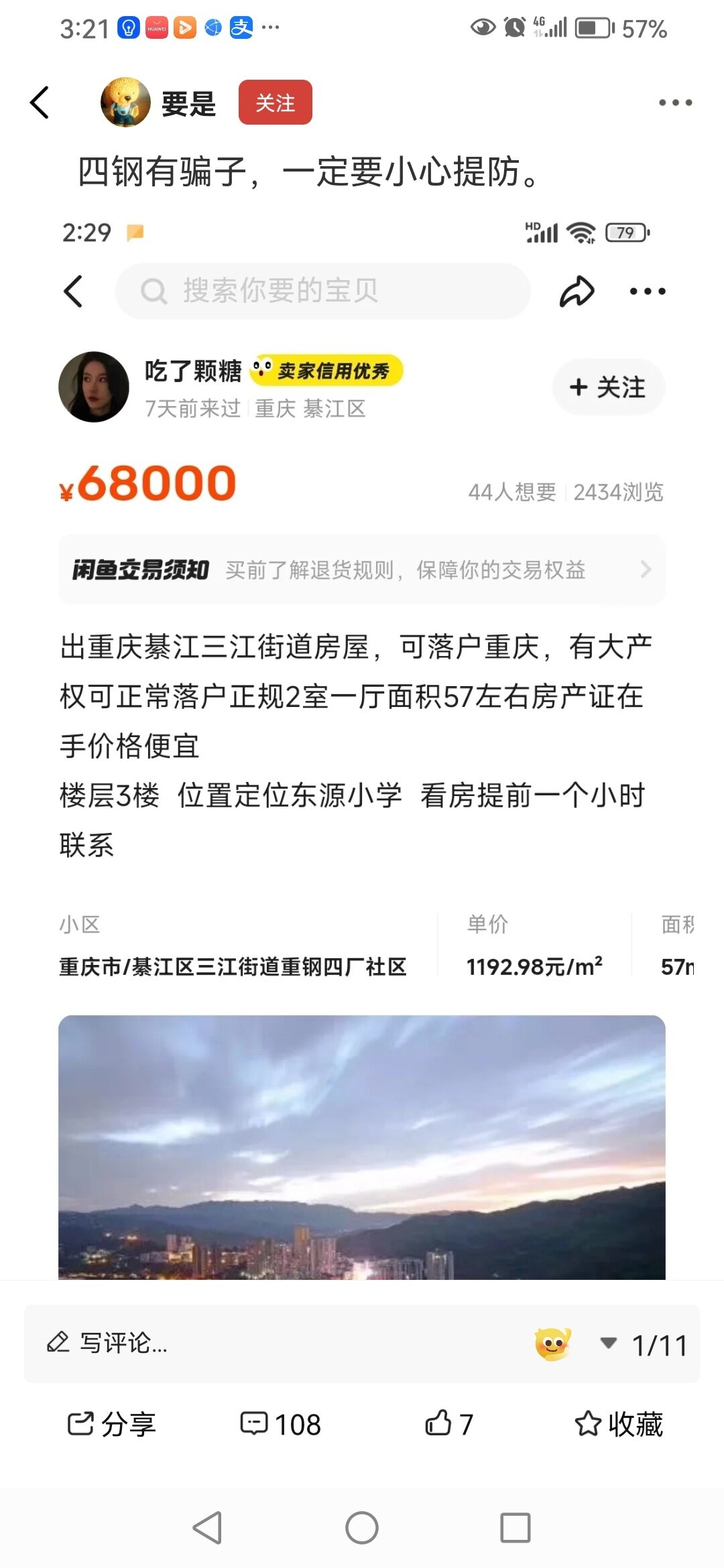Share this post via 分享
Screen dimensions: 724x1568
[x=111, y=1423]
